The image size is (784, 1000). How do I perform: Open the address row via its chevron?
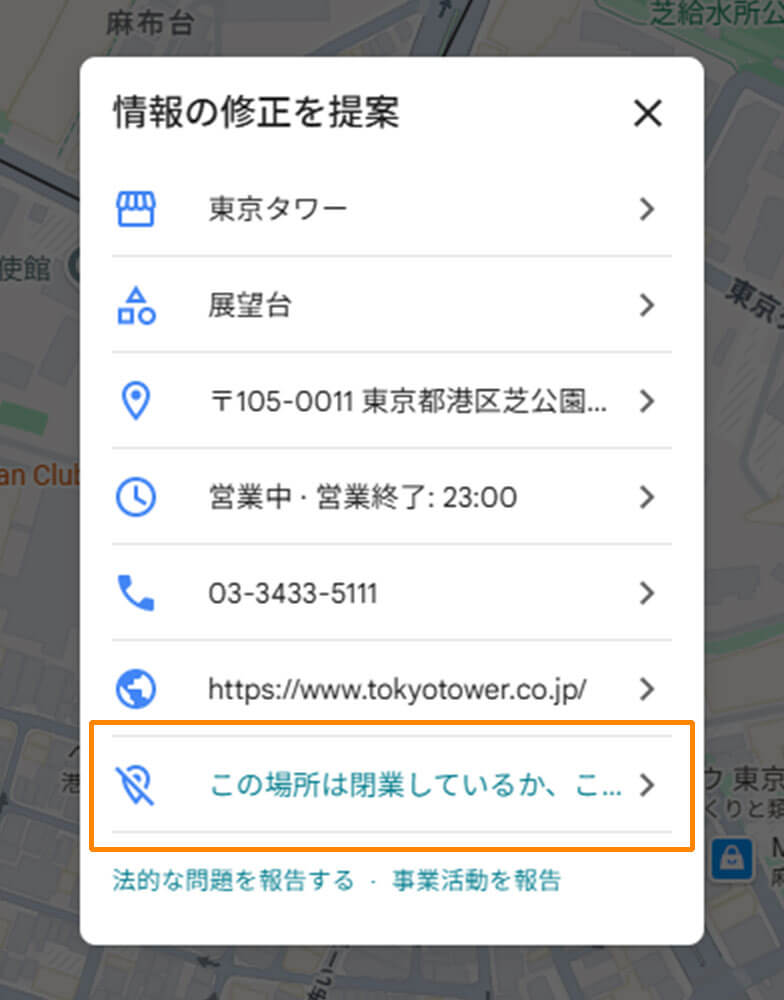click(x=647, y=401)
